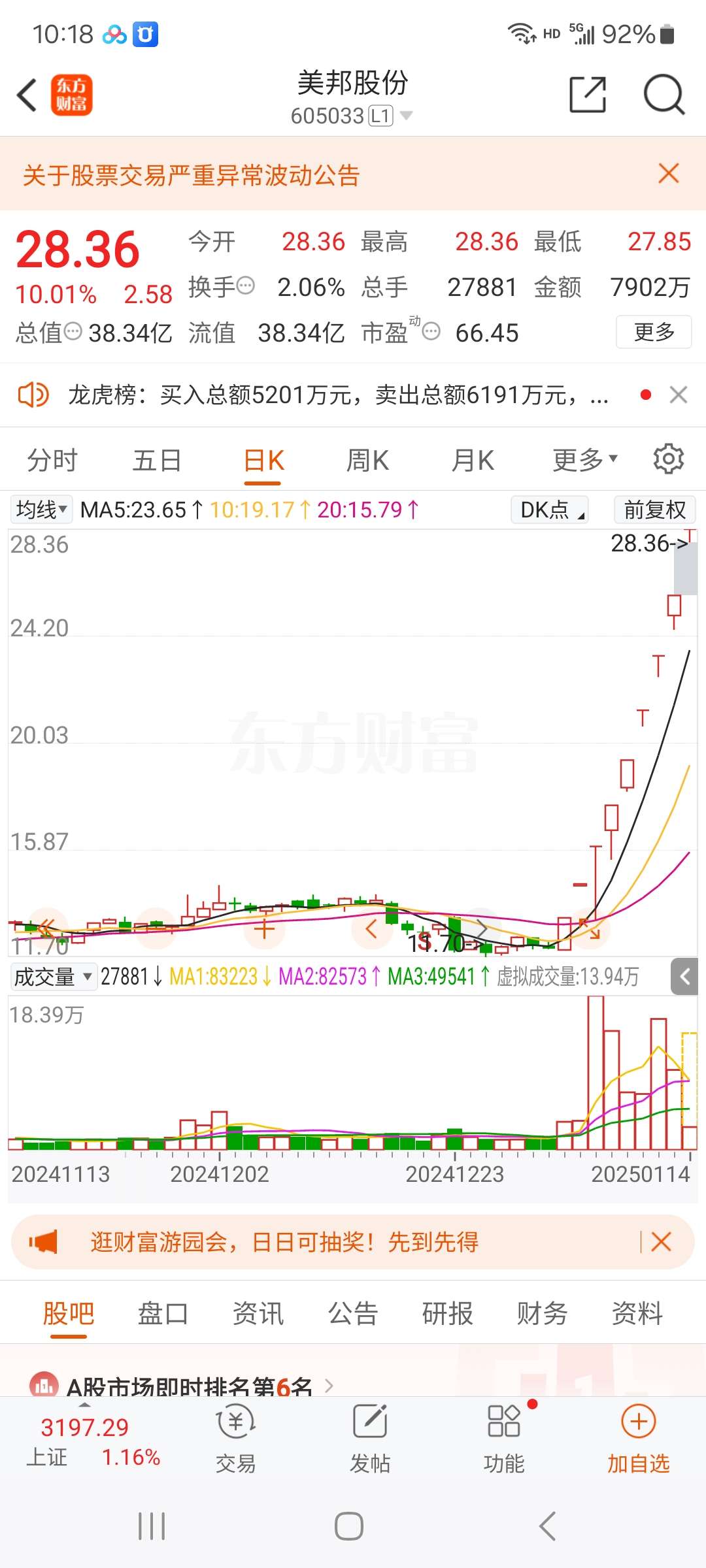Share this stock page
706x1568 pixels.
coord(587,95)
